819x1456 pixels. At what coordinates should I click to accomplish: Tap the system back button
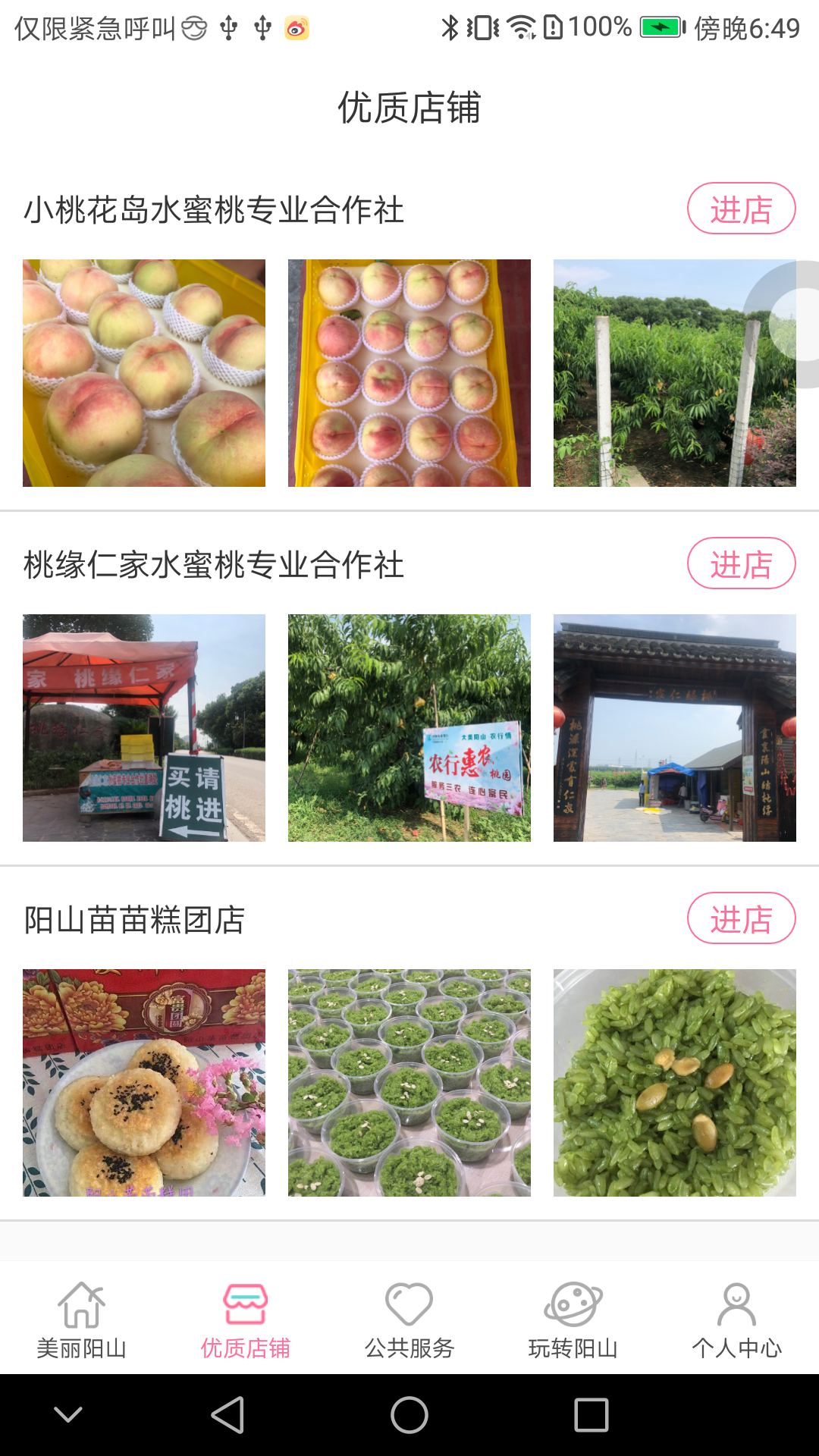(227, 1415)
